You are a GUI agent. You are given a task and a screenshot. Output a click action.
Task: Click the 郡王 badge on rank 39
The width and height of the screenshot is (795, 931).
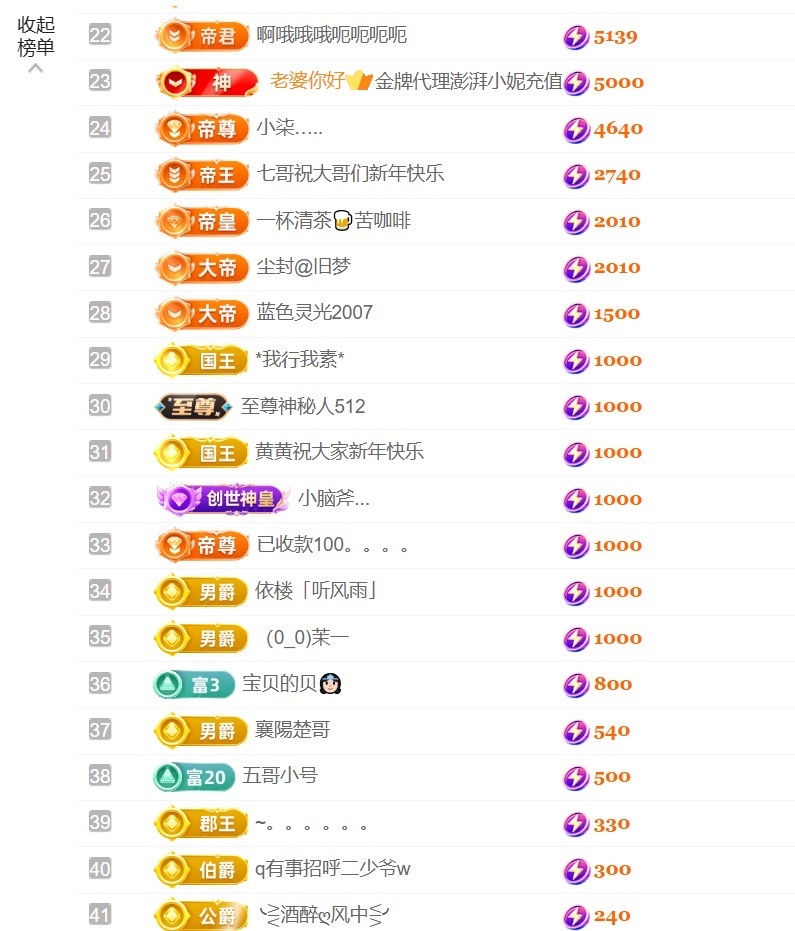(201, 824)
